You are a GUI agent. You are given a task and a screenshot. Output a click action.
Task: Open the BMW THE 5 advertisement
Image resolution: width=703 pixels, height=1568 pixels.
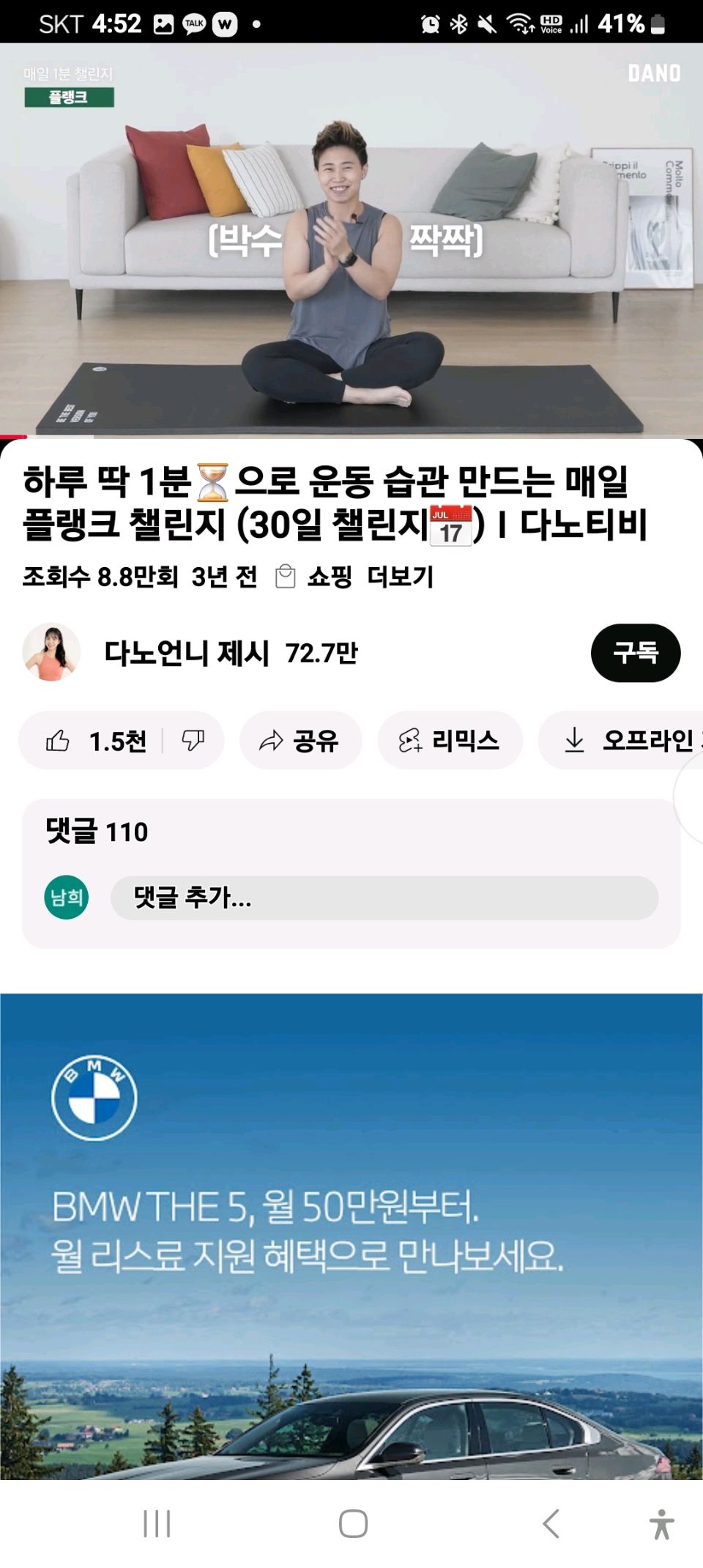(351, 1231)
